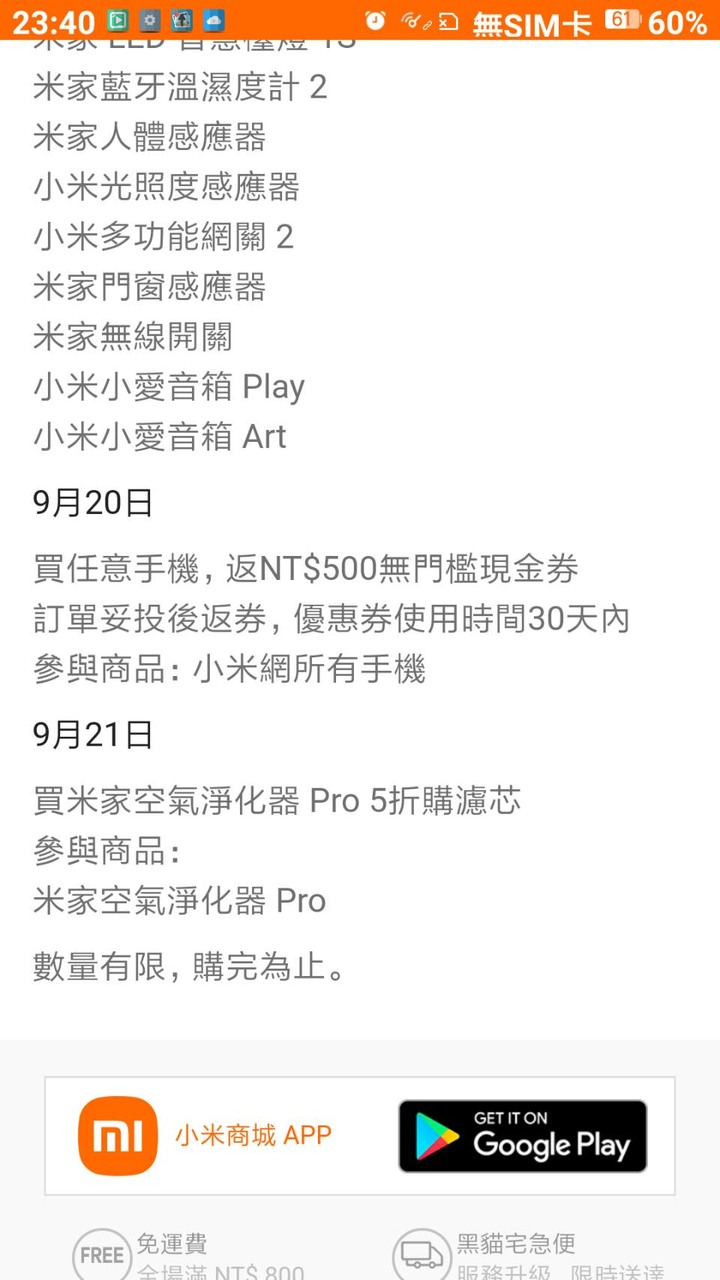Tap the 小米商城 APP link
The width and height of the screenshot is (720, 1280).
click(x=253, y=1136)
